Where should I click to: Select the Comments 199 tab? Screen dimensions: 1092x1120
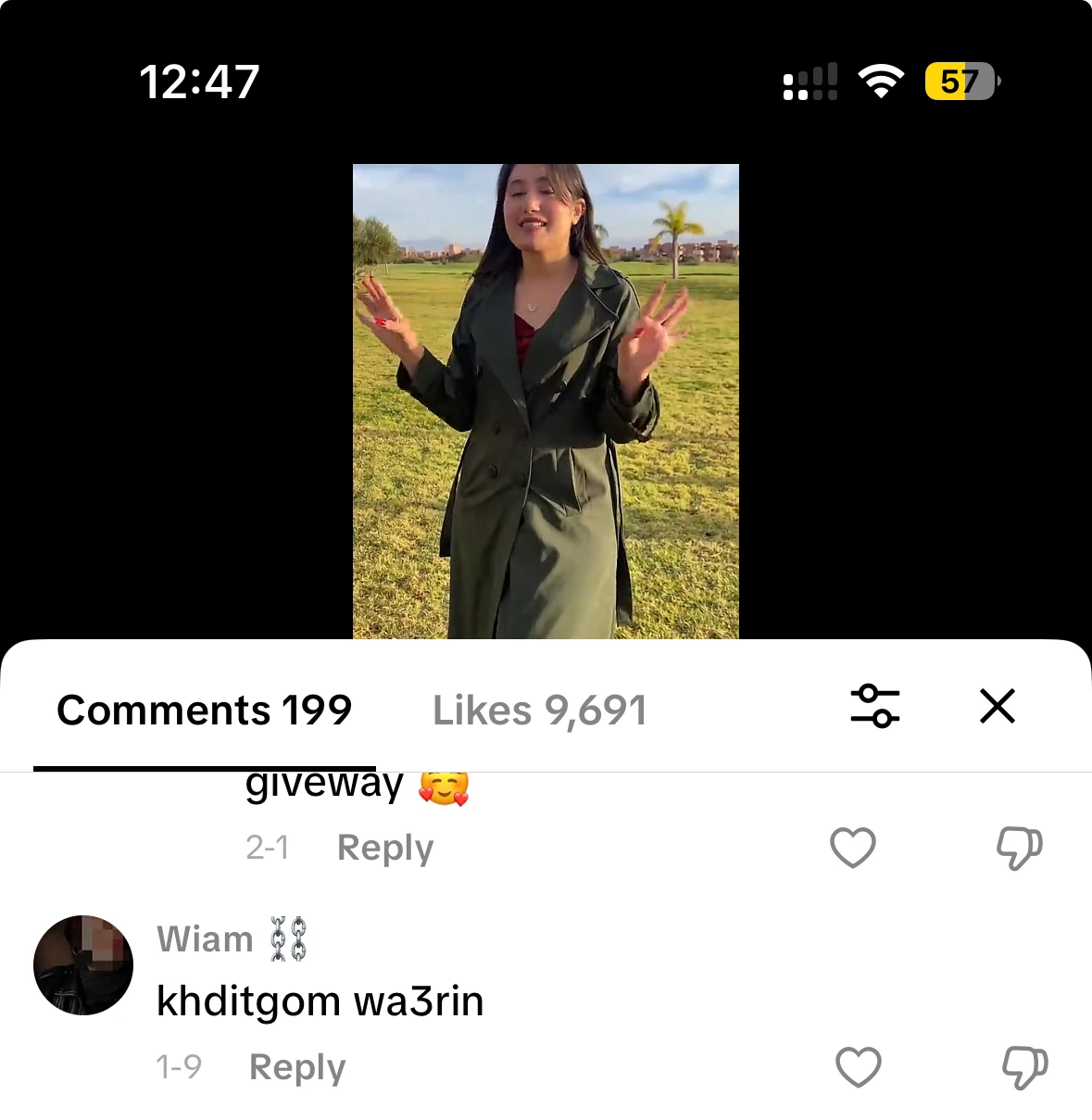204,711
